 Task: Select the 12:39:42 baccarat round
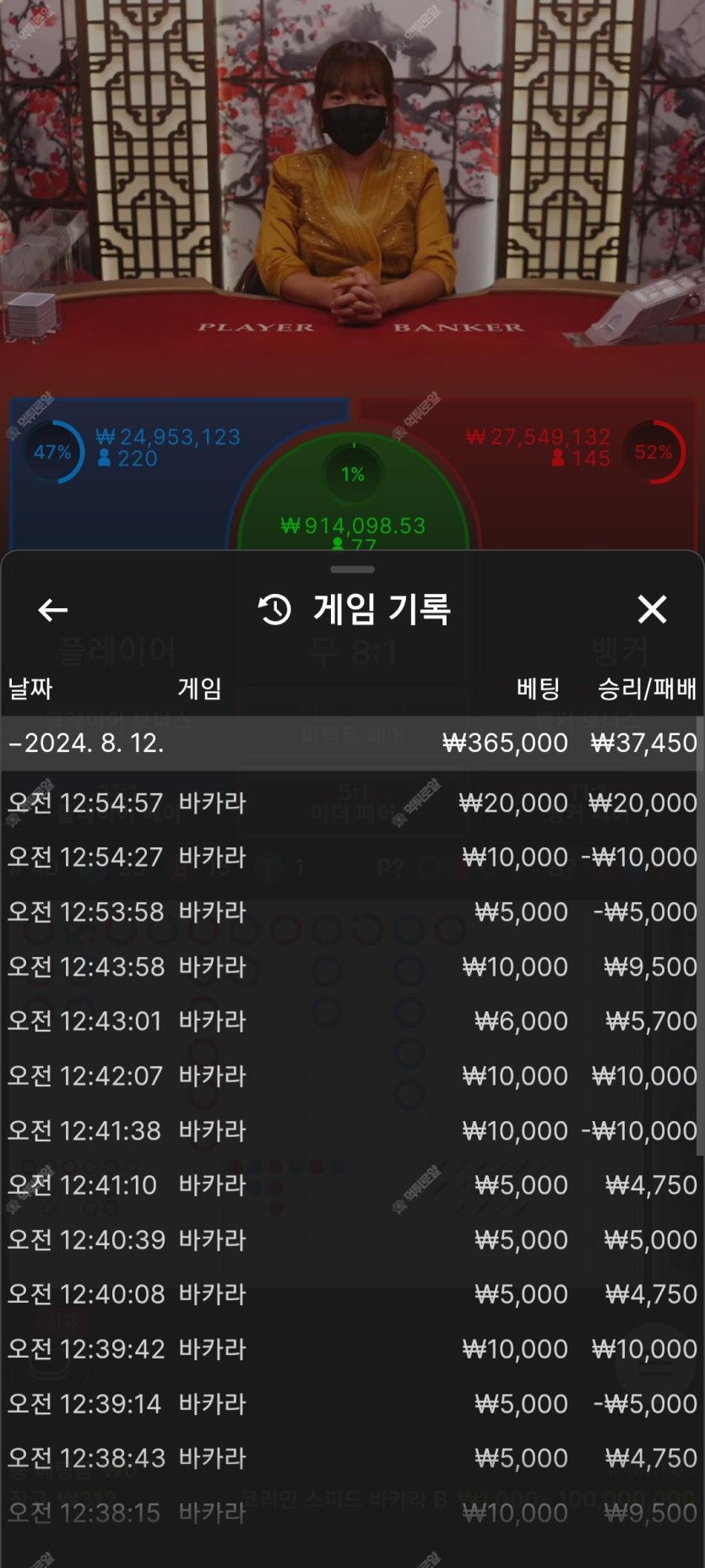[x=351, y=1349]
